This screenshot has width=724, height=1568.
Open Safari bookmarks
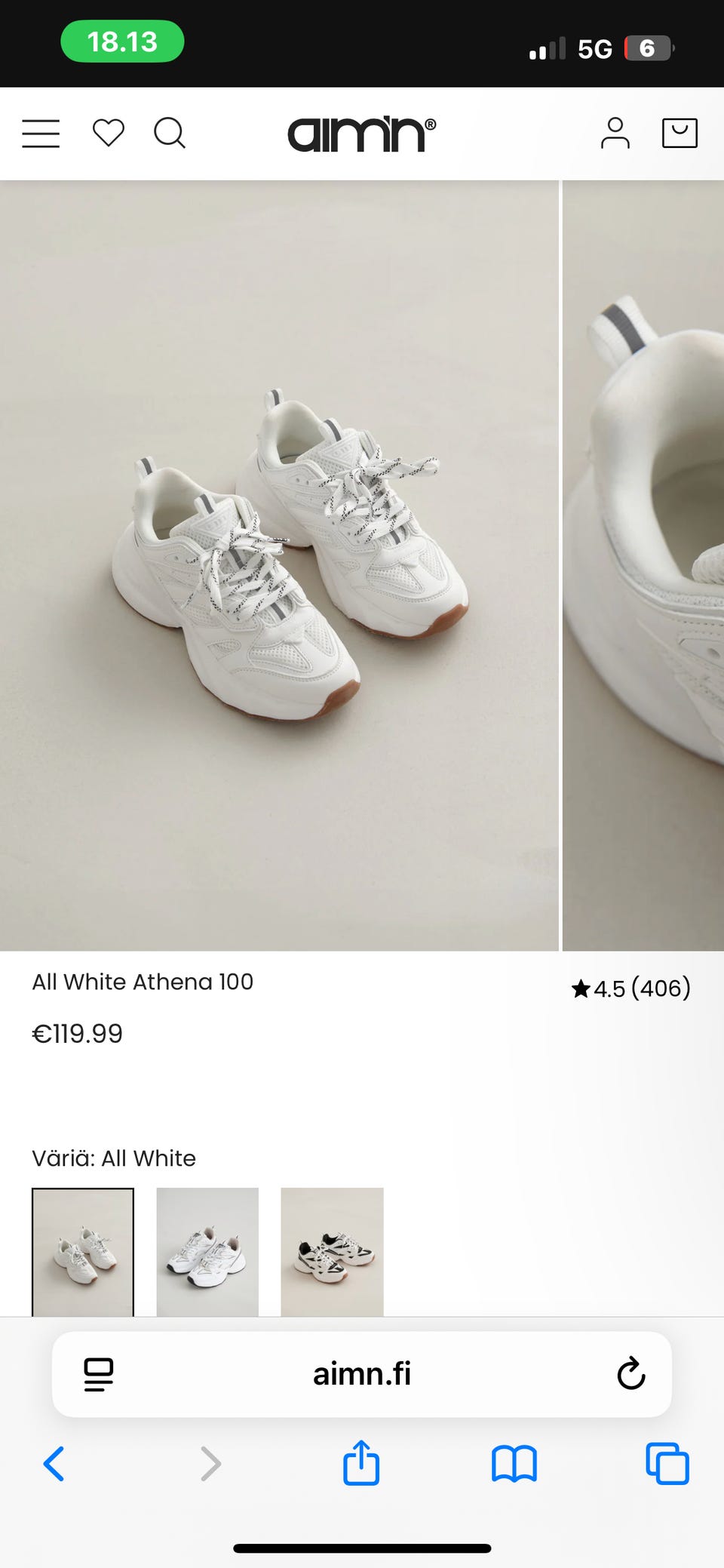coord(514,1464)
